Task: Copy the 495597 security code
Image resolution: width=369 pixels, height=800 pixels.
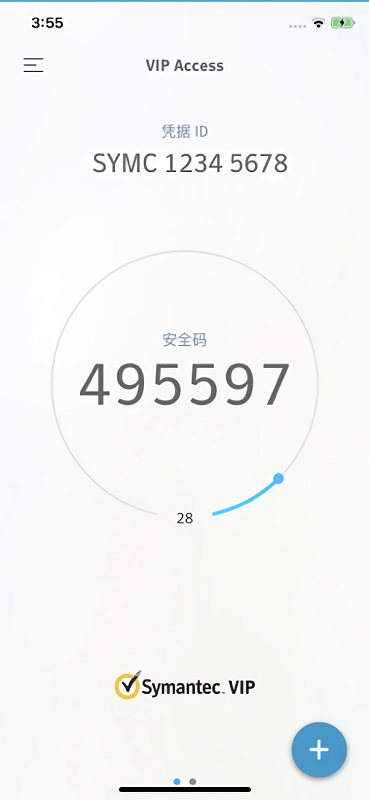Action: click(185, 385)
